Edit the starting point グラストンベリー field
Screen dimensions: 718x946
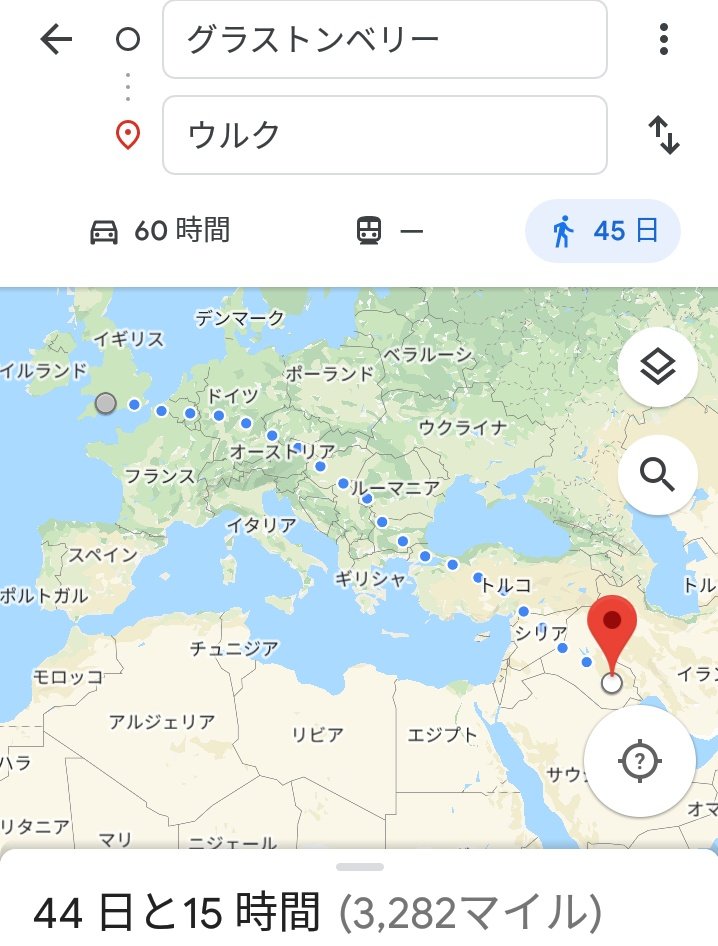click(x=385, y=40)
